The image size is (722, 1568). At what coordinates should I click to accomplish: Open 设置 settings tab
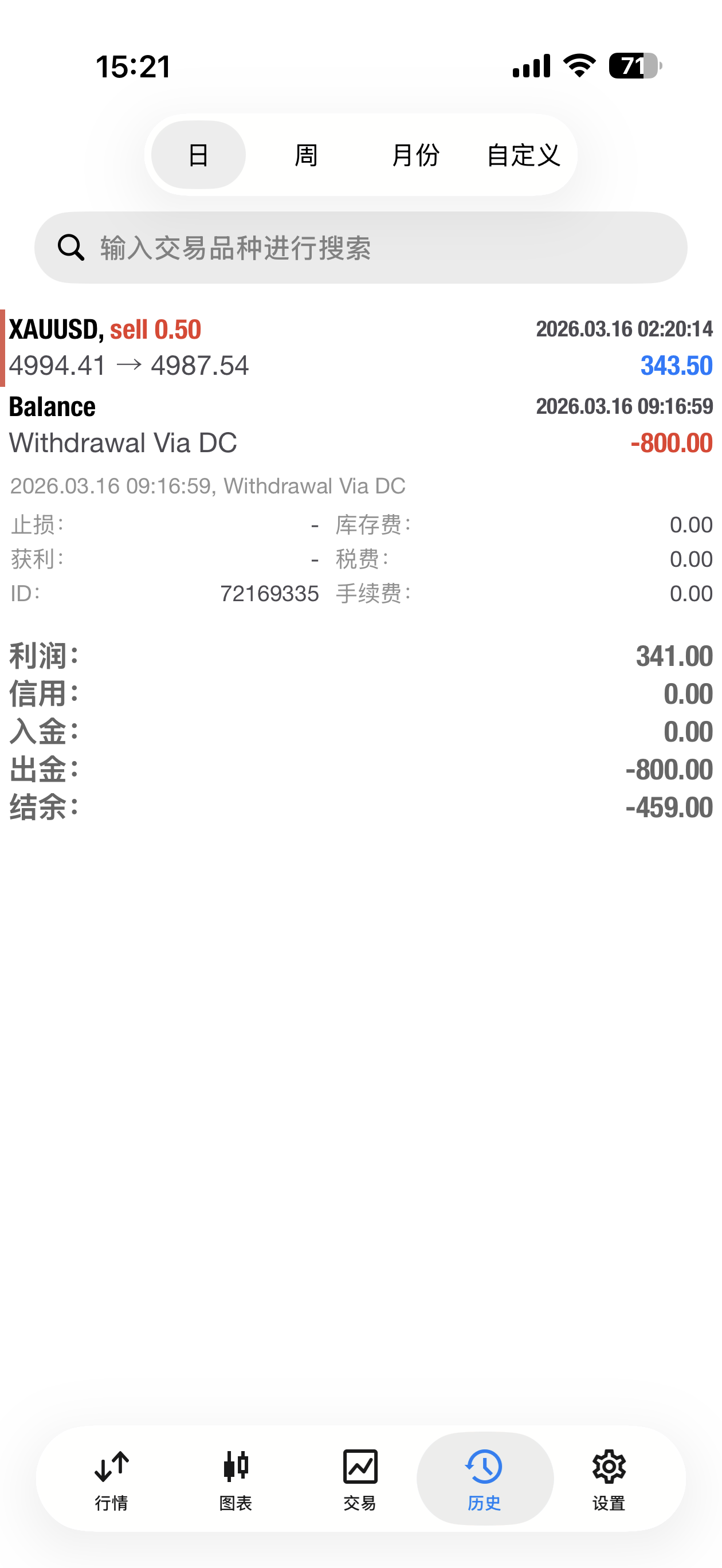(x=609, y=1479)
